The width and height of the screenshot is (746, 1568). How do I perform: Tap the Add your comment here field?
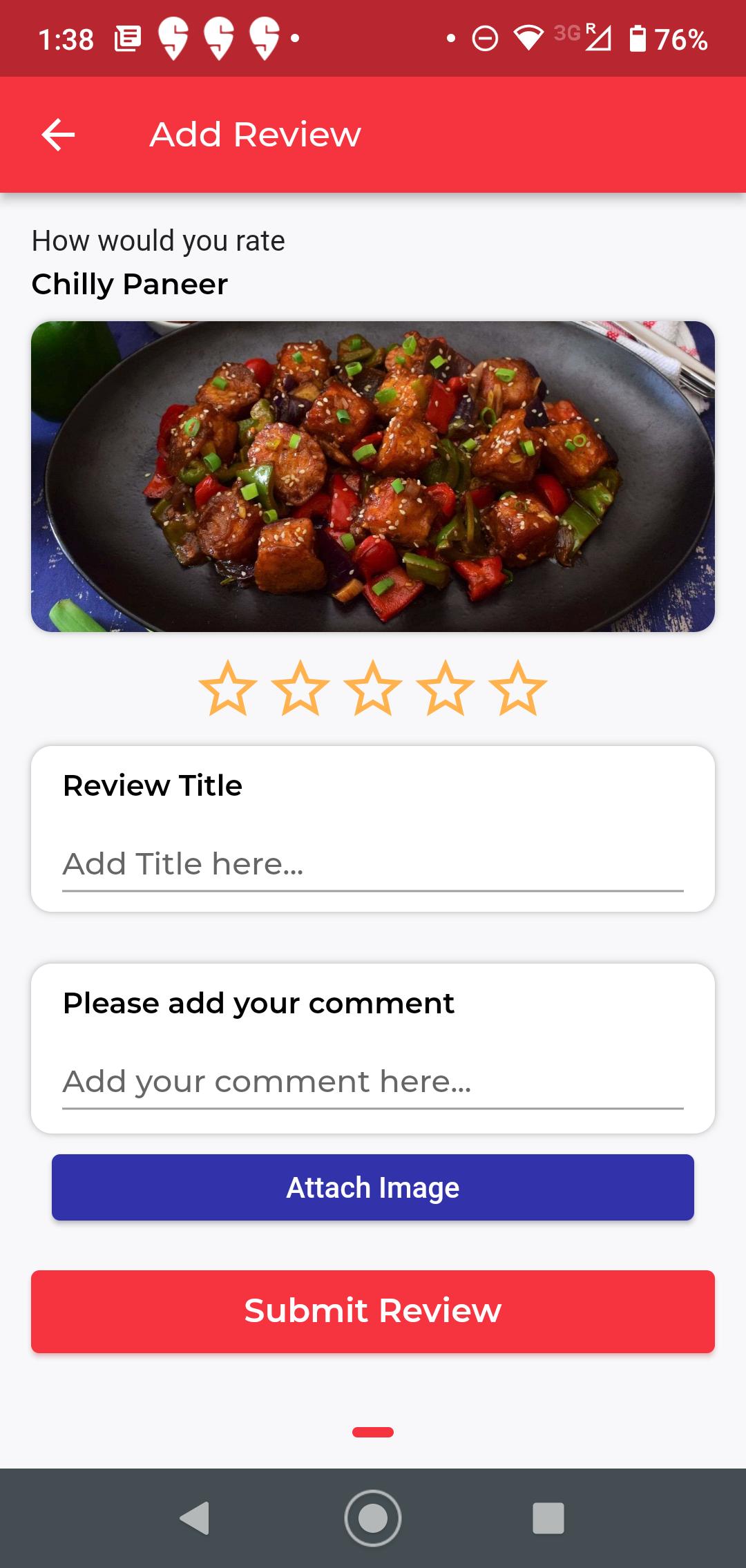click(x=373, y=1082)
